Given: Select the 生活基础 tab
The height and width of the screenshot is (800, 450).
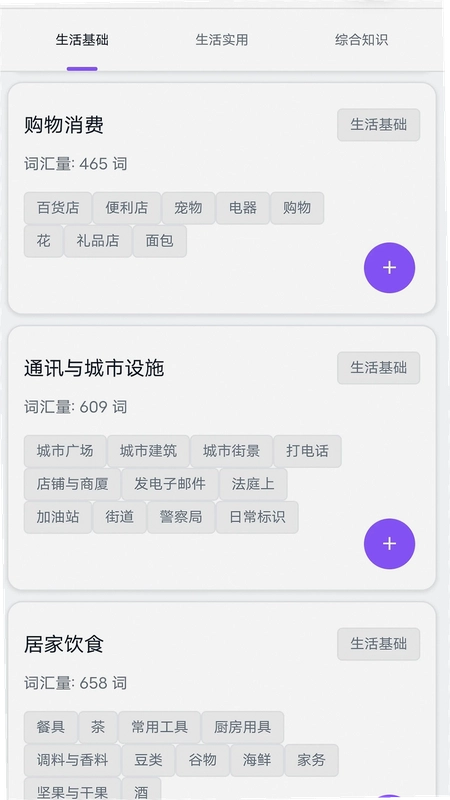Looking at the screenshot, I should (x=82, y=40).
